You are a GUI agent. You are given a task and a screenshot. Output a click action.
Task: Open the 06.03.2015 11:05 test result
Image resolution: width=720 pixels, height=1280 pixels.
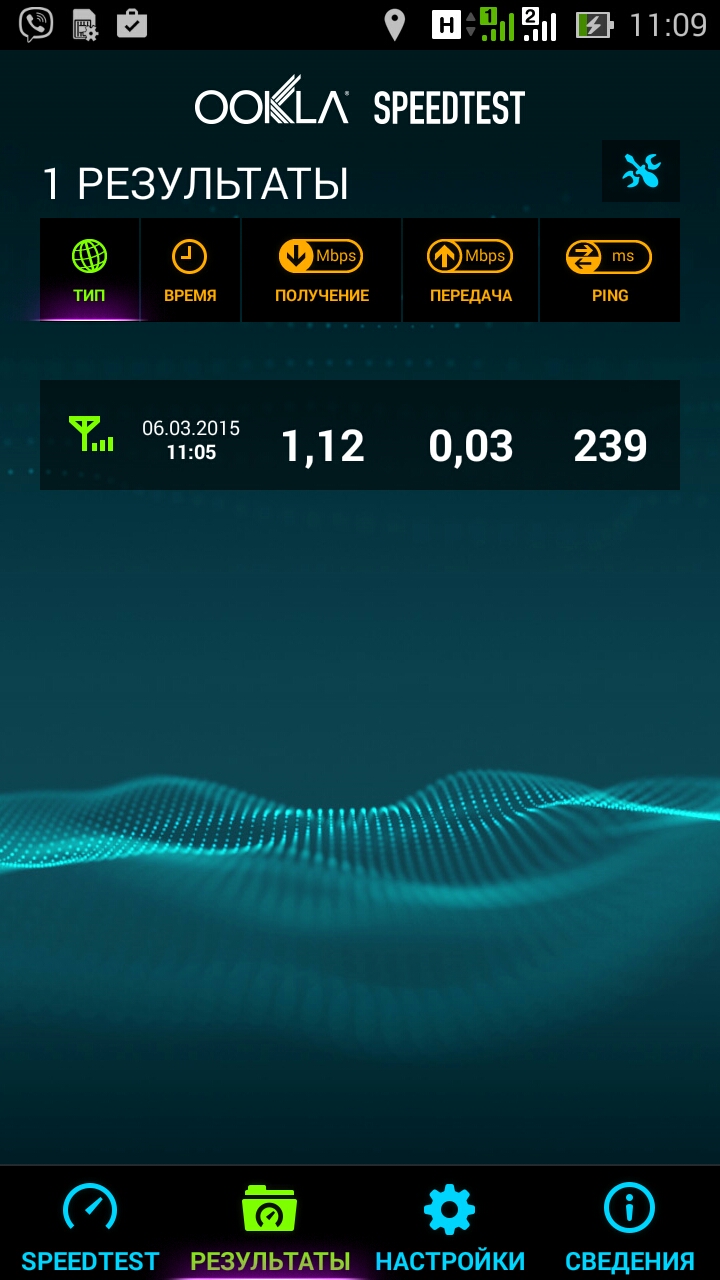(360, 435)
